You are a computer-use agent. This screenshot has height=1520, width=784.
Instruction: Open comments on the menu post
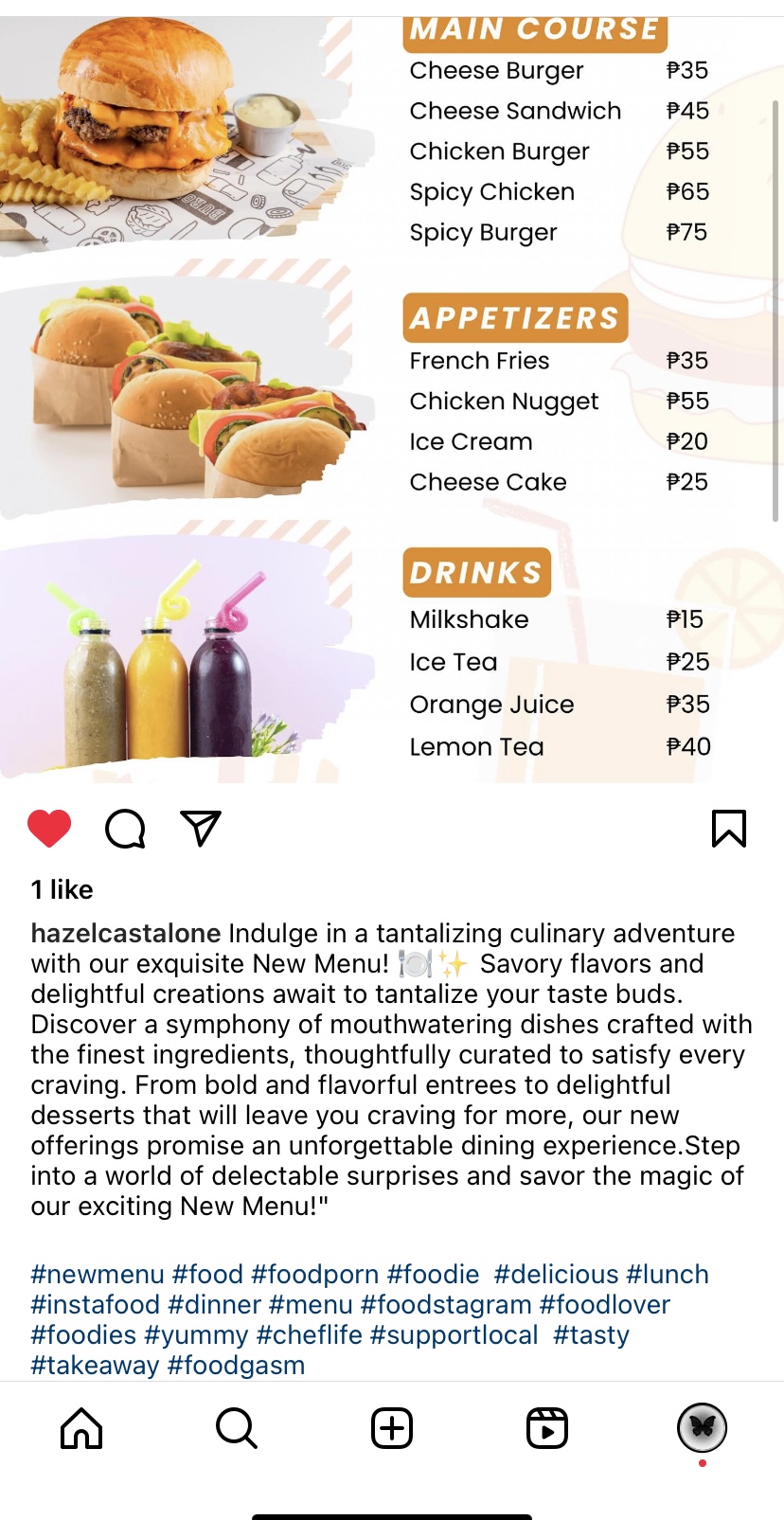pyautogui.click(x=125, y=829)
